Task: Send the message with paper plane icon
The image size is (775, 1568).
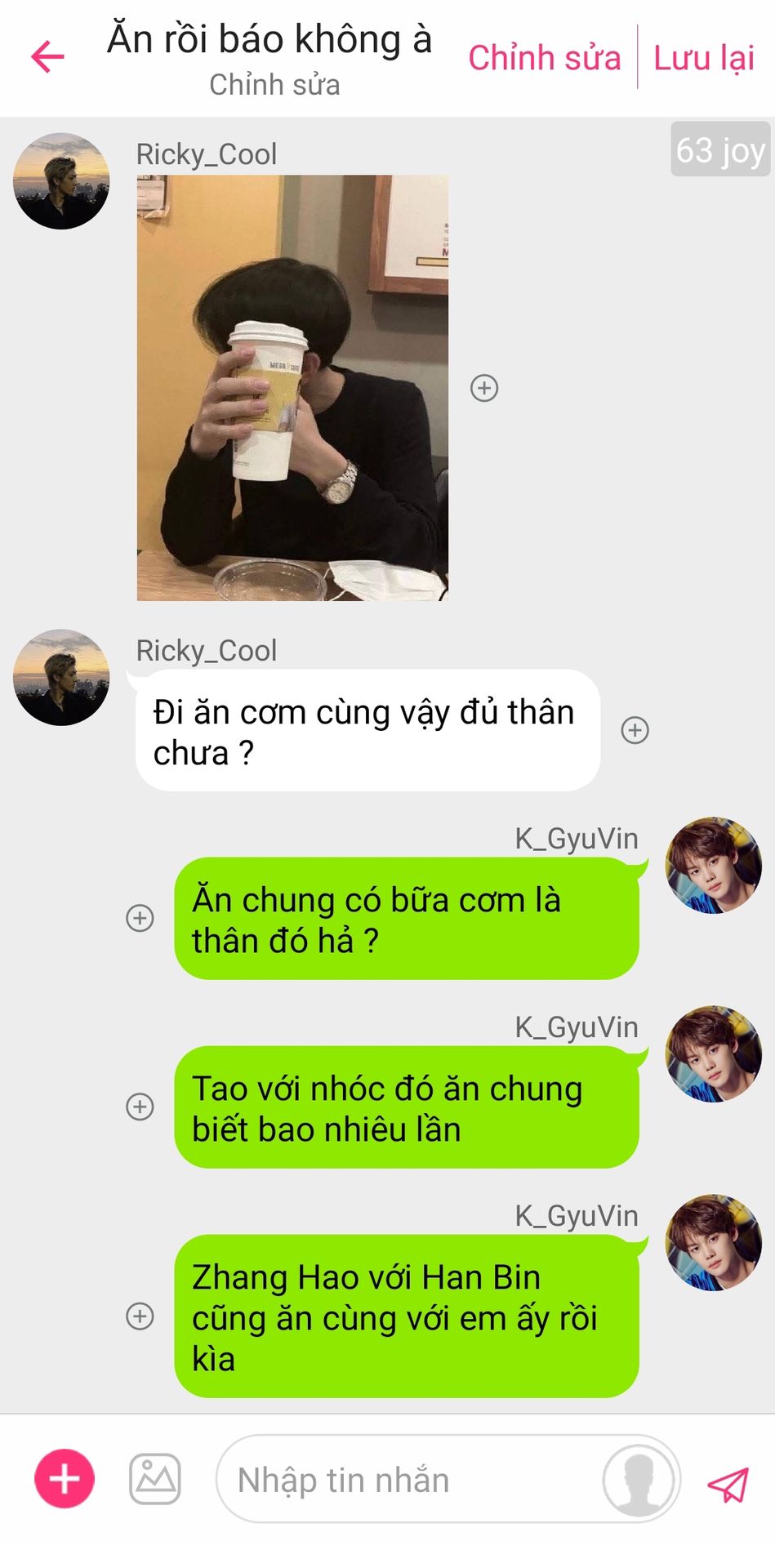Action: [728, 1484]
